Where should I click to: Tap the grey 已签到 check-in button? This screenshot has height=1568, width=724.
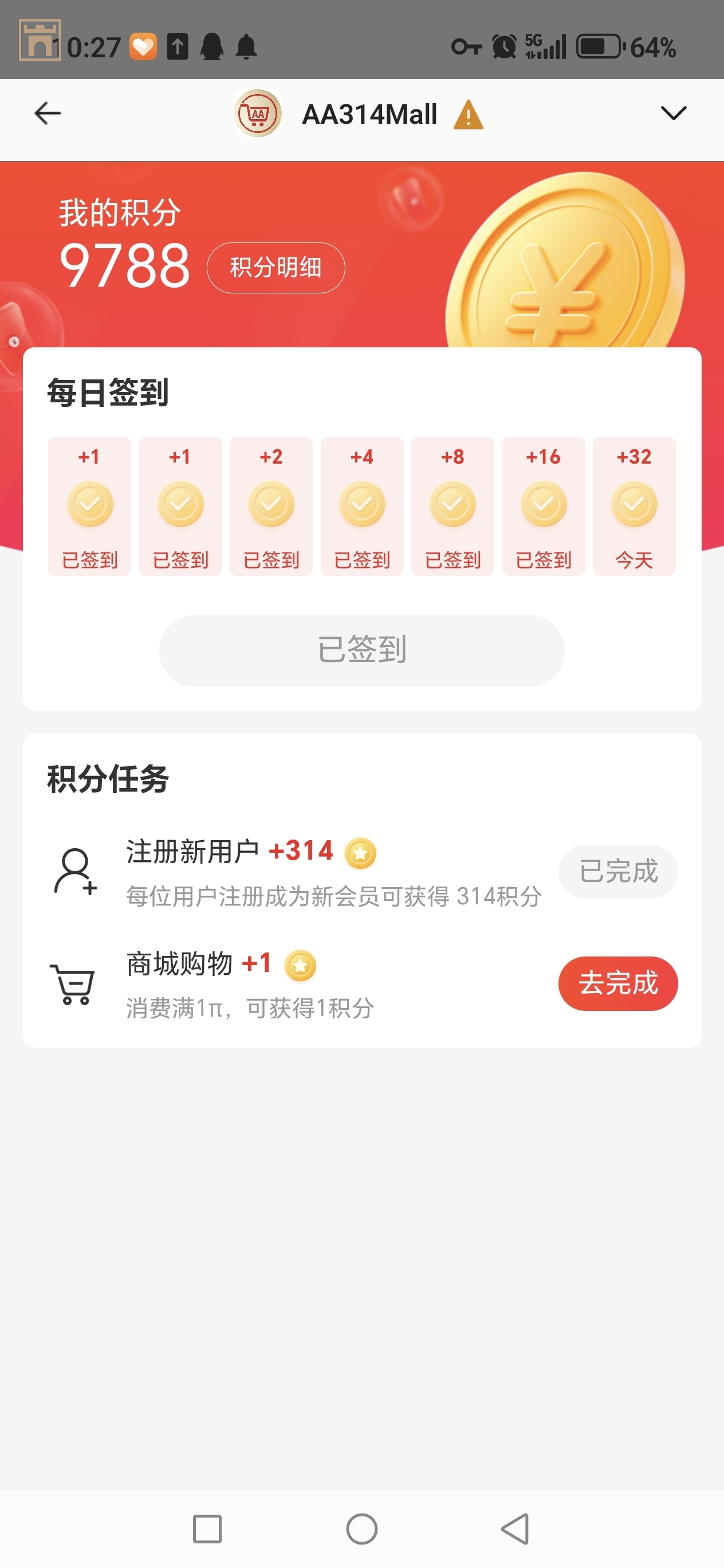[361, 650]
